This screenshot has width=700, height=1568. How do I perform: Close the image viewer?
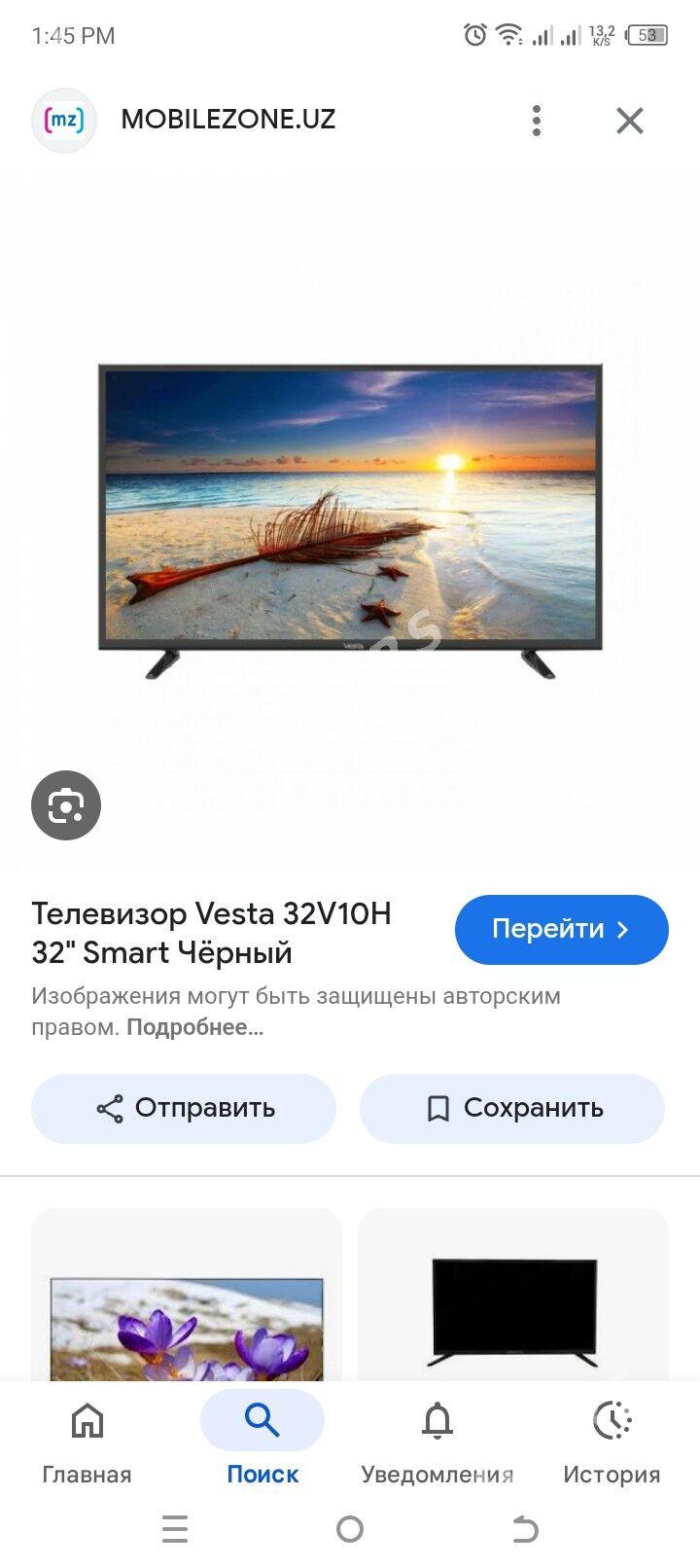click(630, 121)
